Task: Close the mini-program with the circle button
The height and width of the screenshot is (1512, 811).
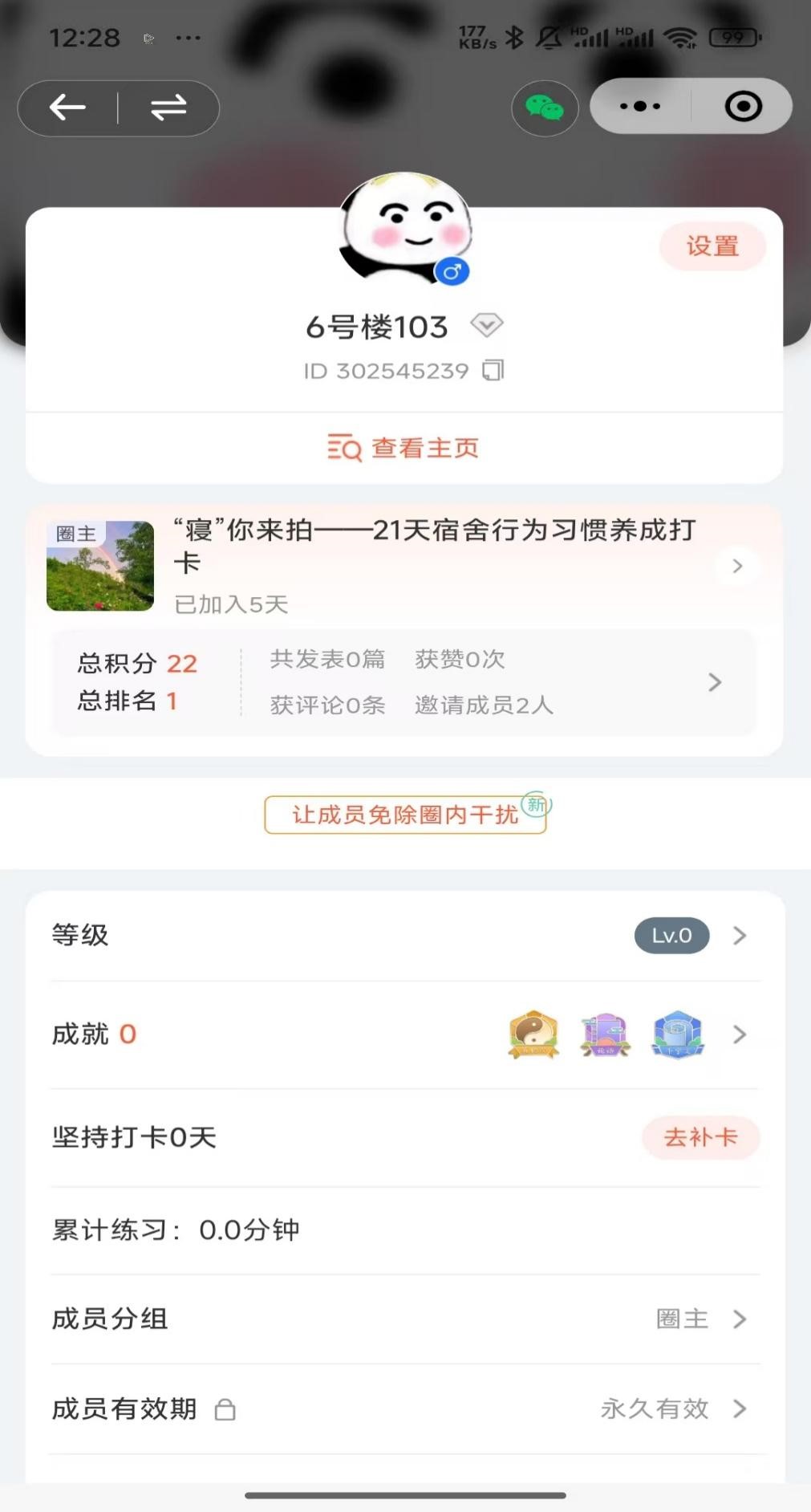Action: pyautogui.click(x=743, y=106)
